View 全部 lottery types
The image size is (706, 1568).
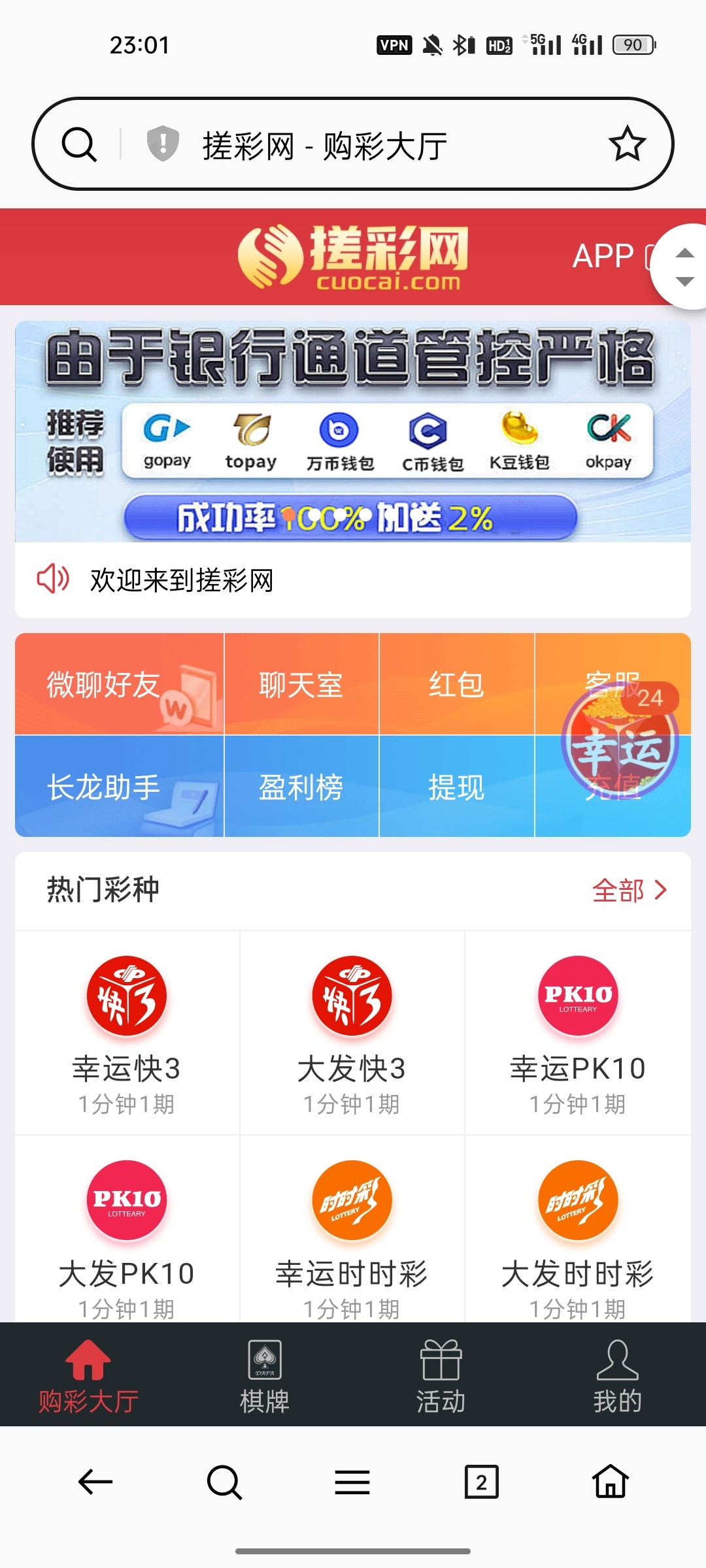coord(629,890)
